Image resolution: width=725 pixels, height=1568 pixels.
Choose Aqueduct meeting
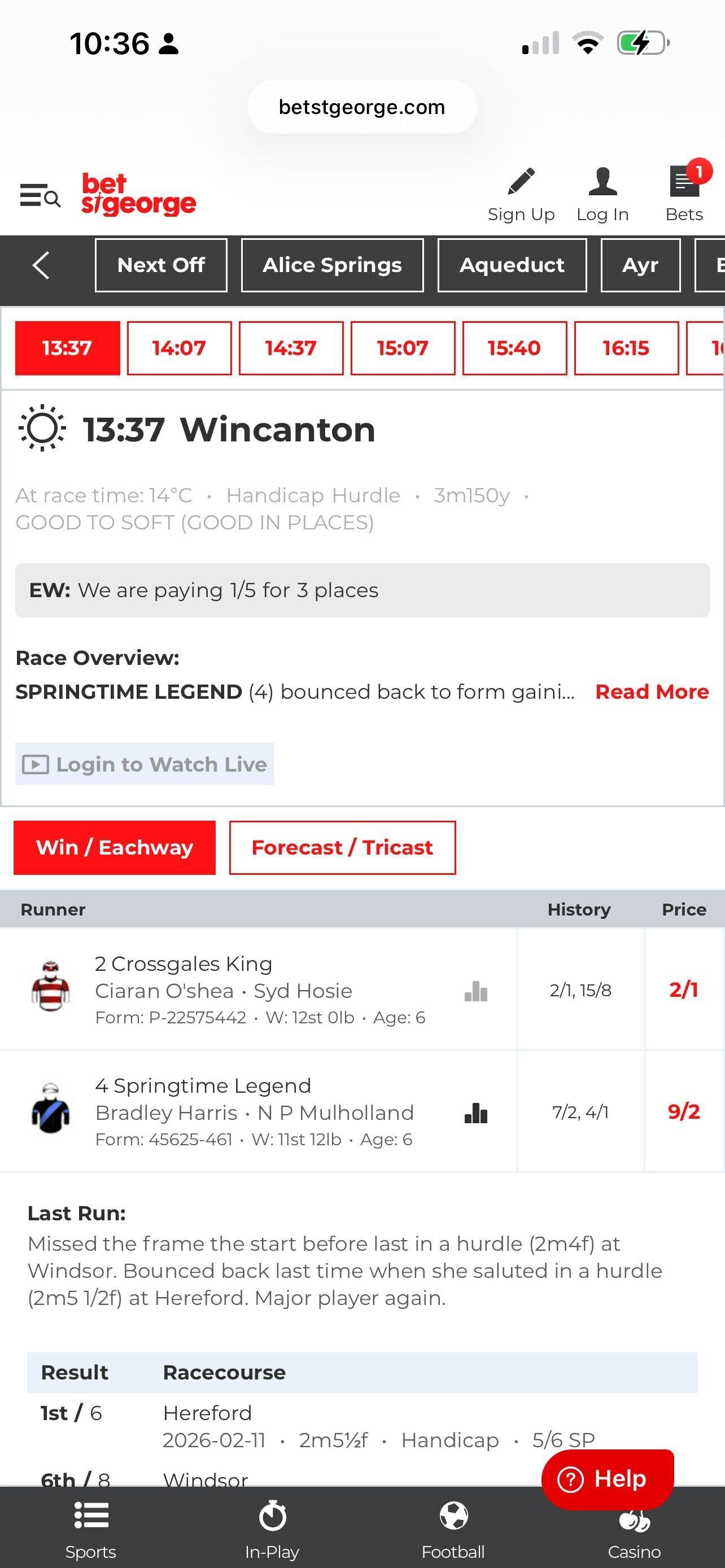click(512, 265)
